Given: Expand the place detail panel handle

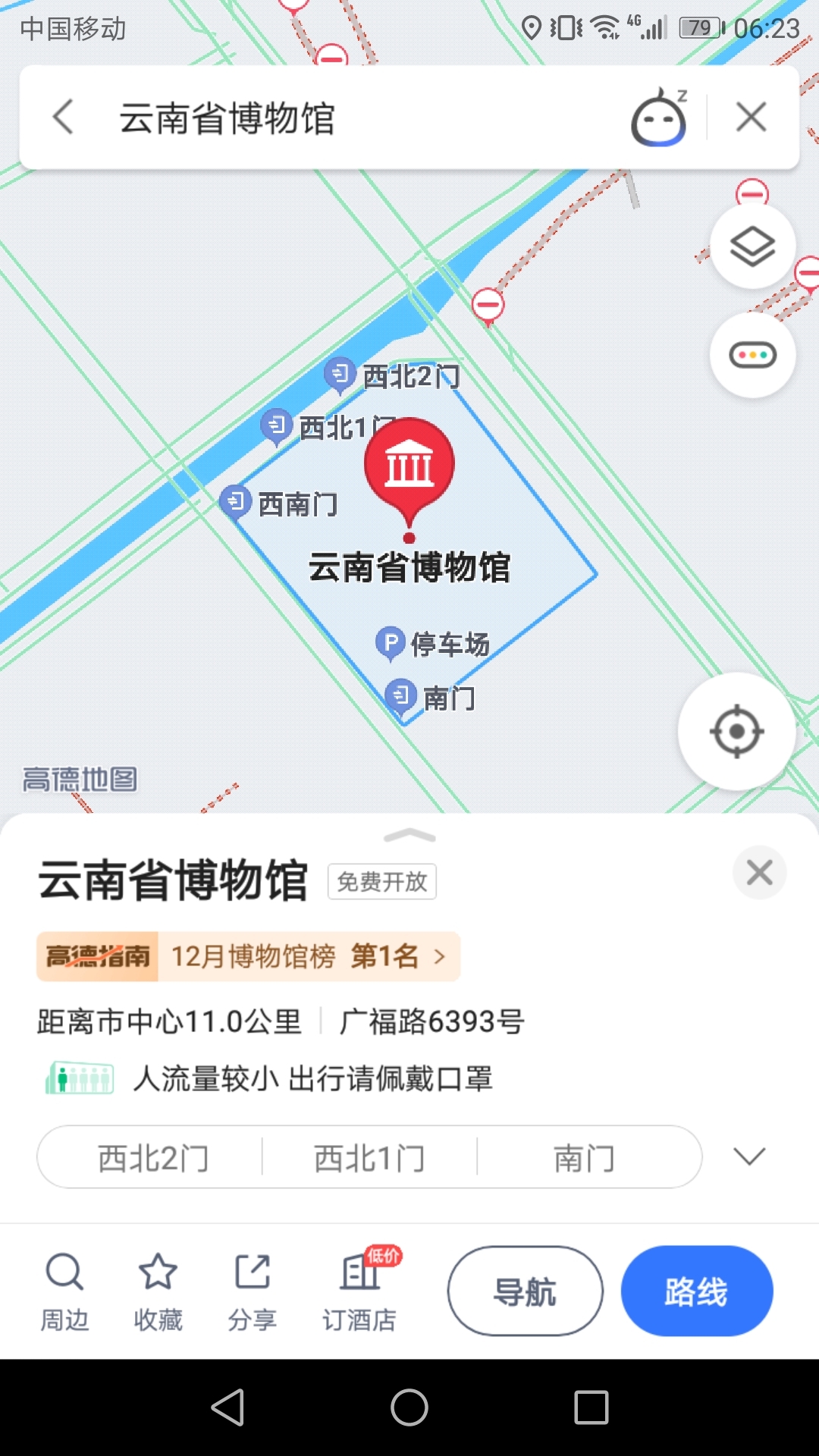Looking at the screenshot, I should (409, 836).
